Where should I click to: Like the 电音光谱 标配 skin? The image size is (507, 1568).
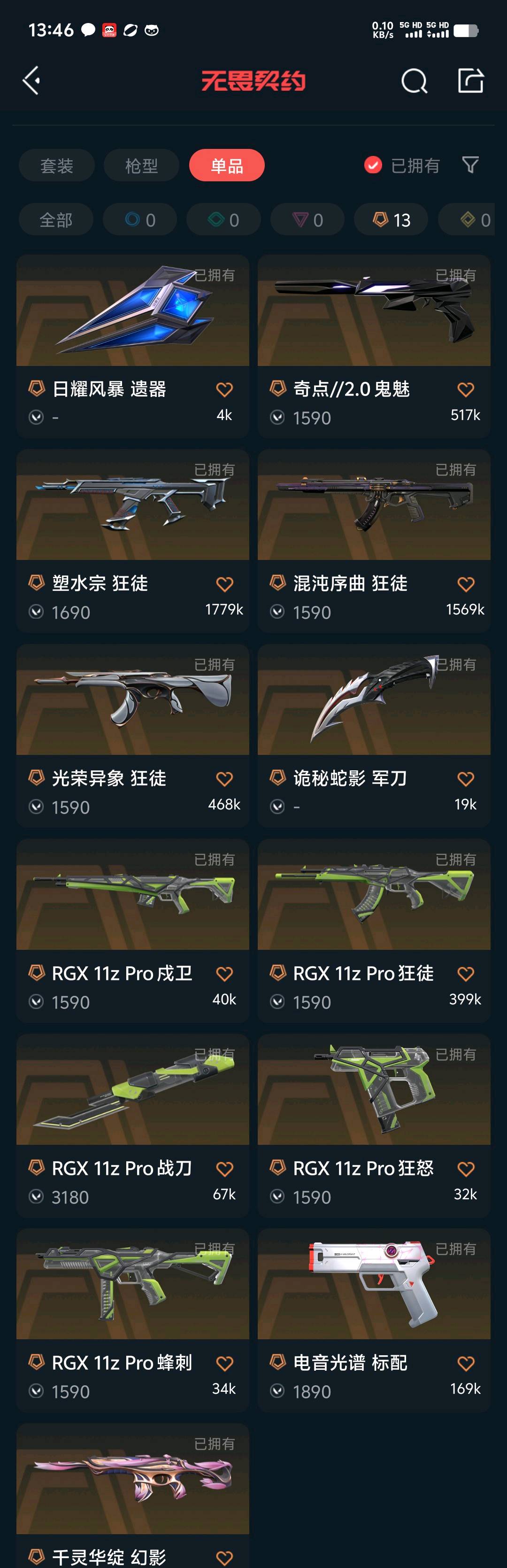pyautogui.click(x=466, y=1364)
